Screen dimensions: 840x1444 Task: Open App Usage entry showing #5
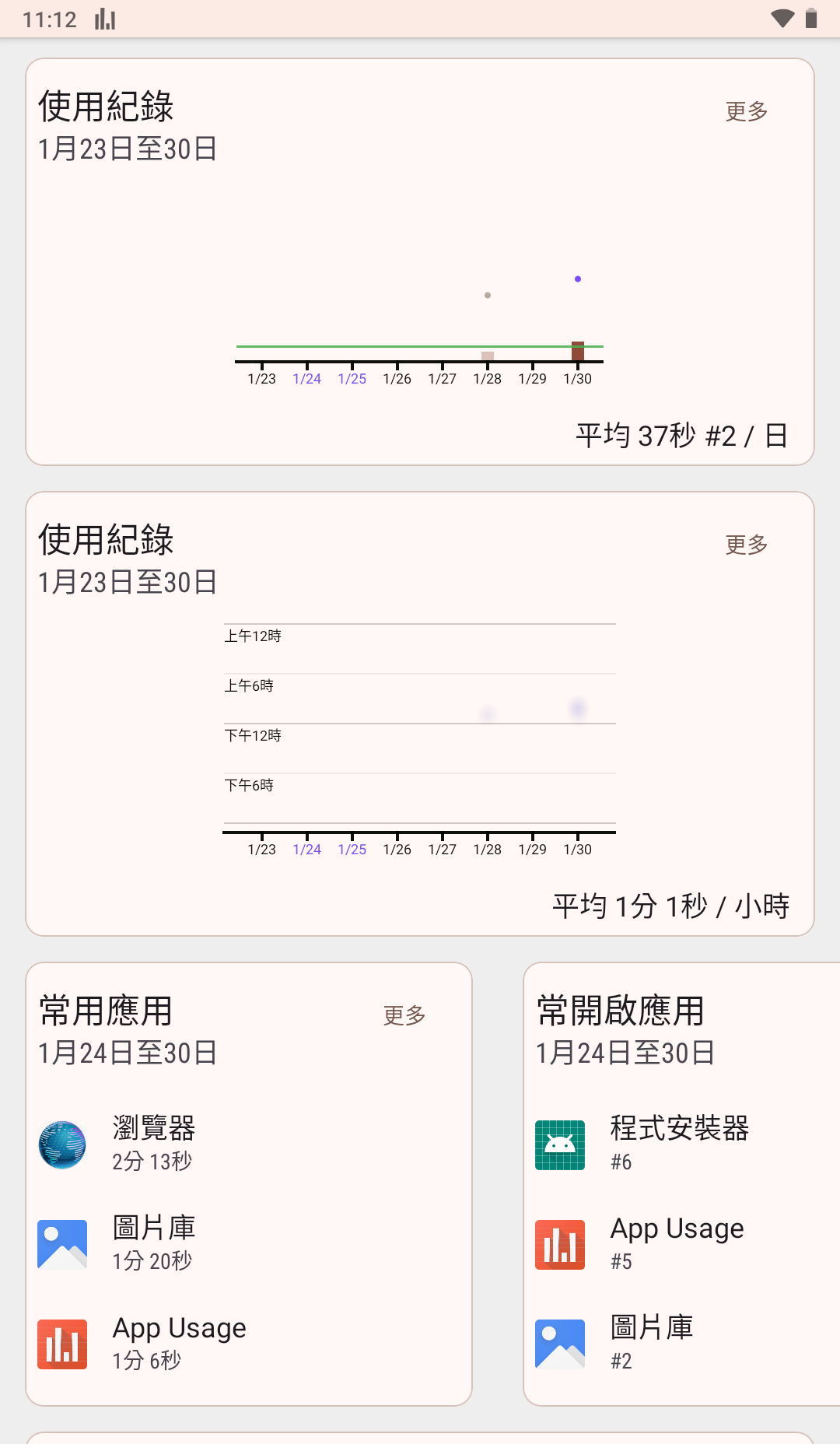(x=677, y=1243)
